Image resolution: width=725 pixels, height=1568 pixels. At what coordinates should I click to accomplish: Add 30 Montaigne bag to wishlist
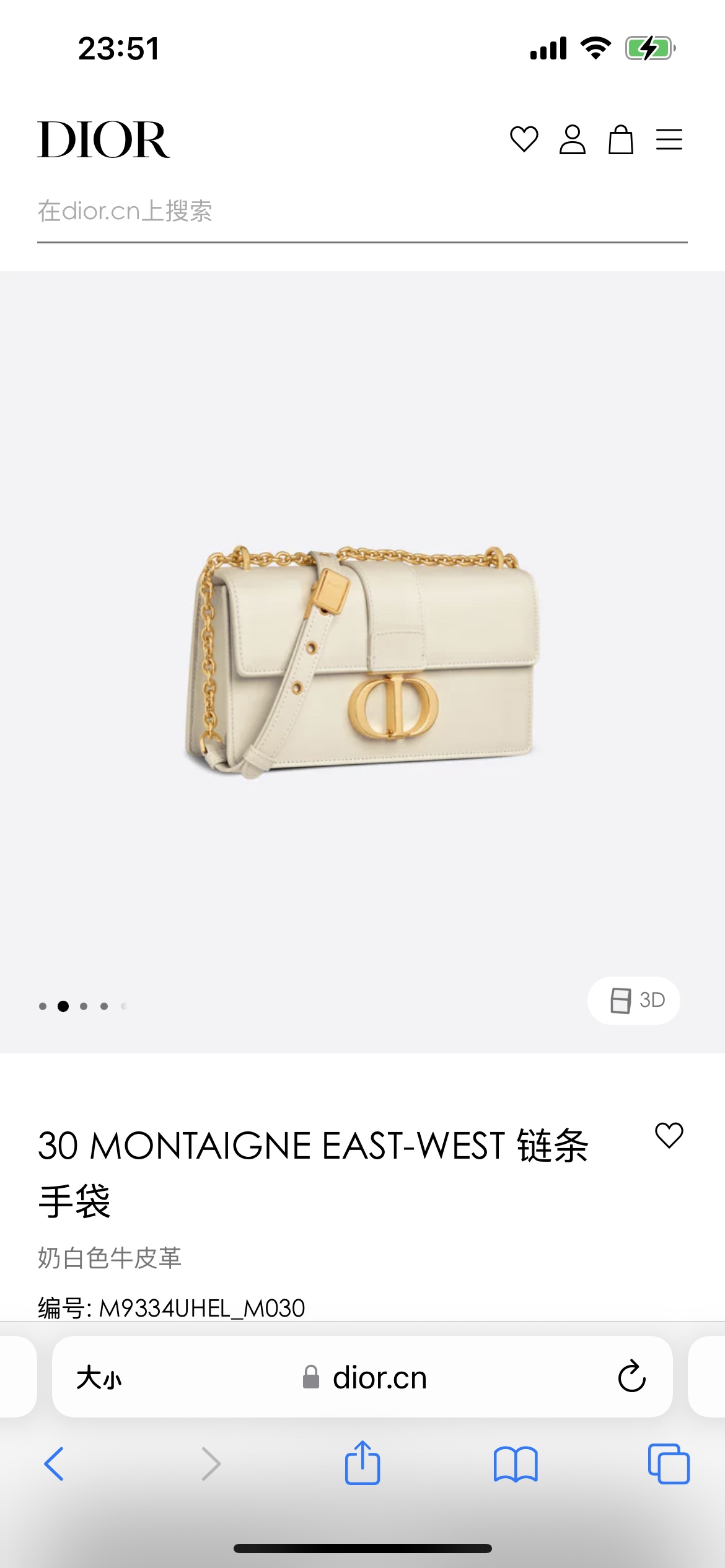point(669,1135)
